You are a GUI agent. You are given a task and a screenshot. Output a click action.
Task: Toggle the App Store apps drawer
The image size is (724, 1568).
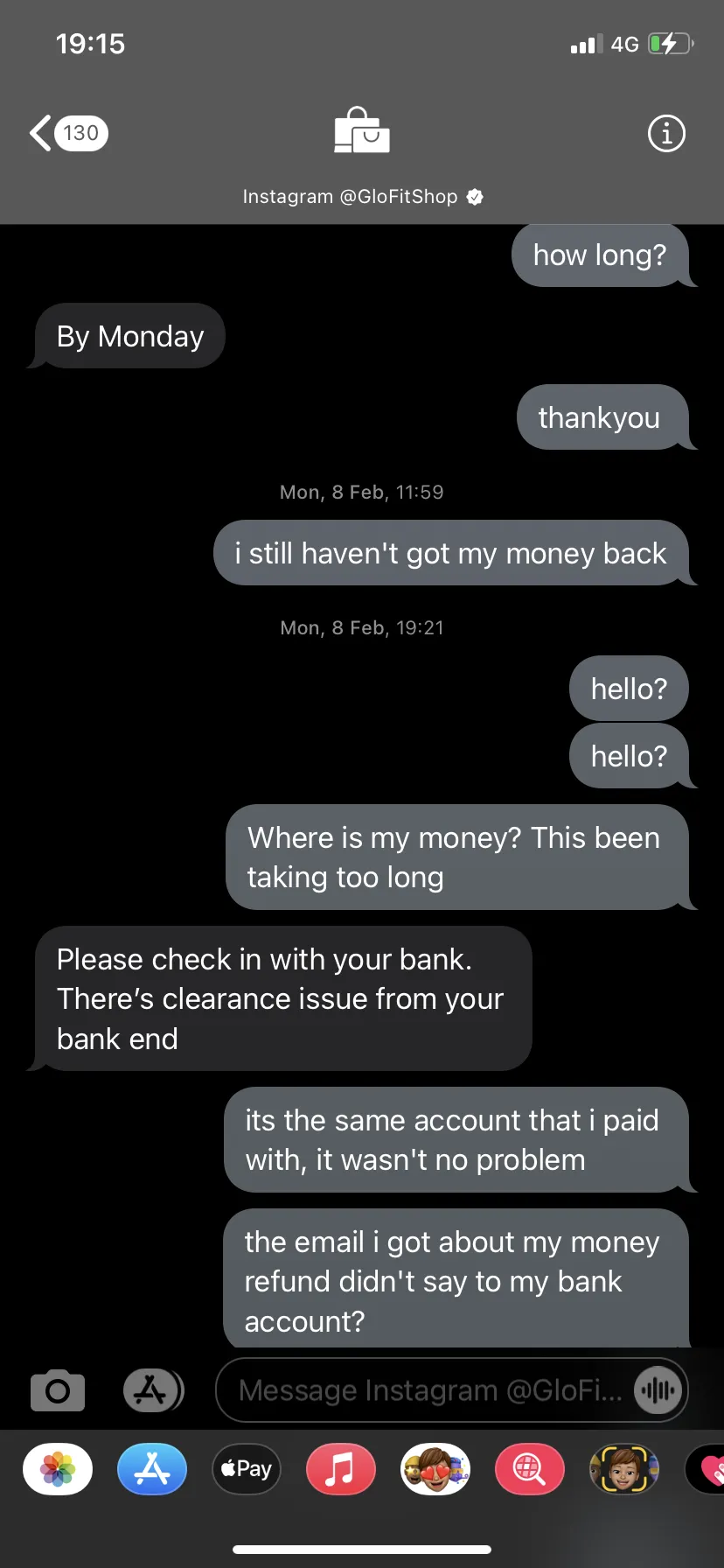coord(153,1389)
